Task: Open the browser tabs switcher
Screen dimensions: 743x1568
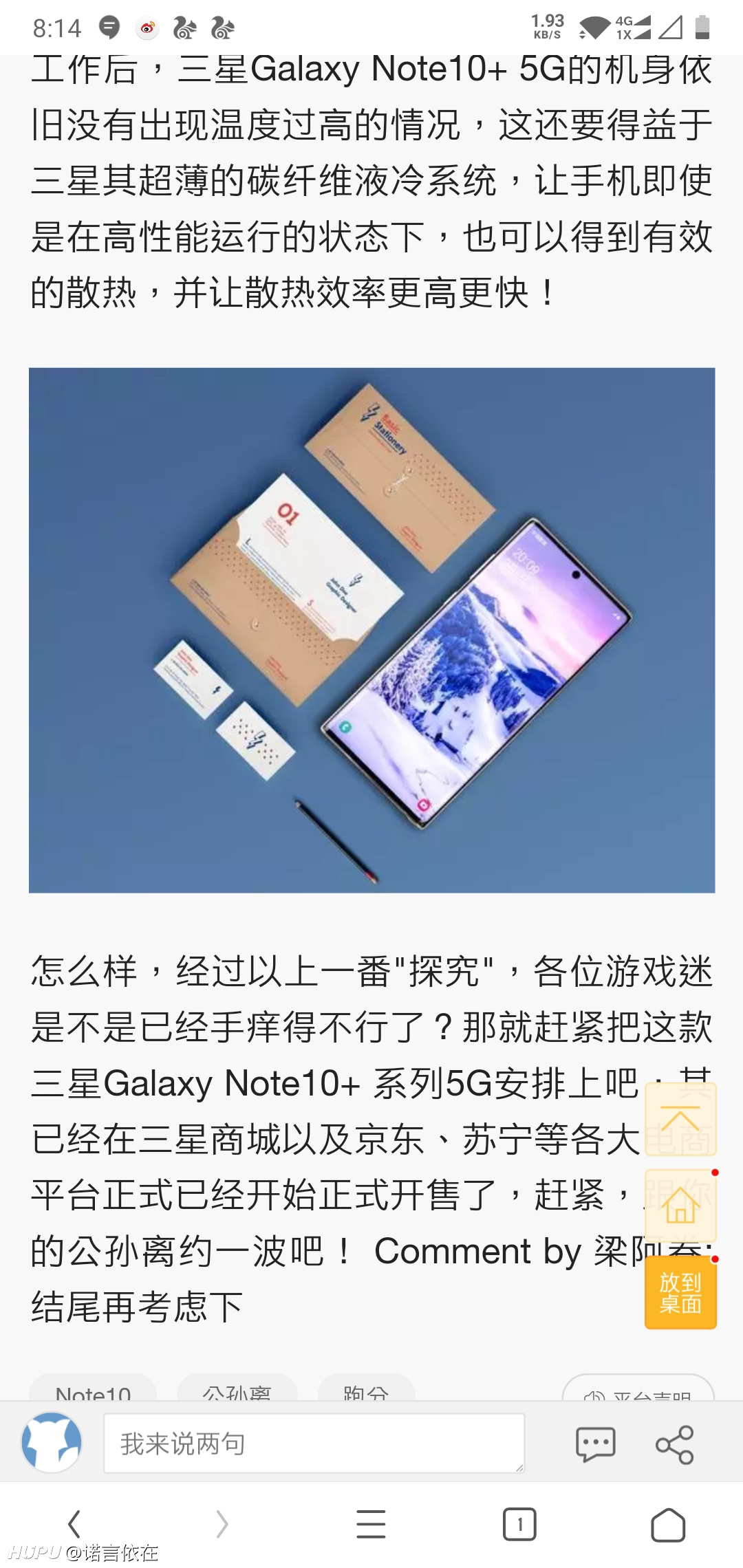Action: pos(519,1524)
